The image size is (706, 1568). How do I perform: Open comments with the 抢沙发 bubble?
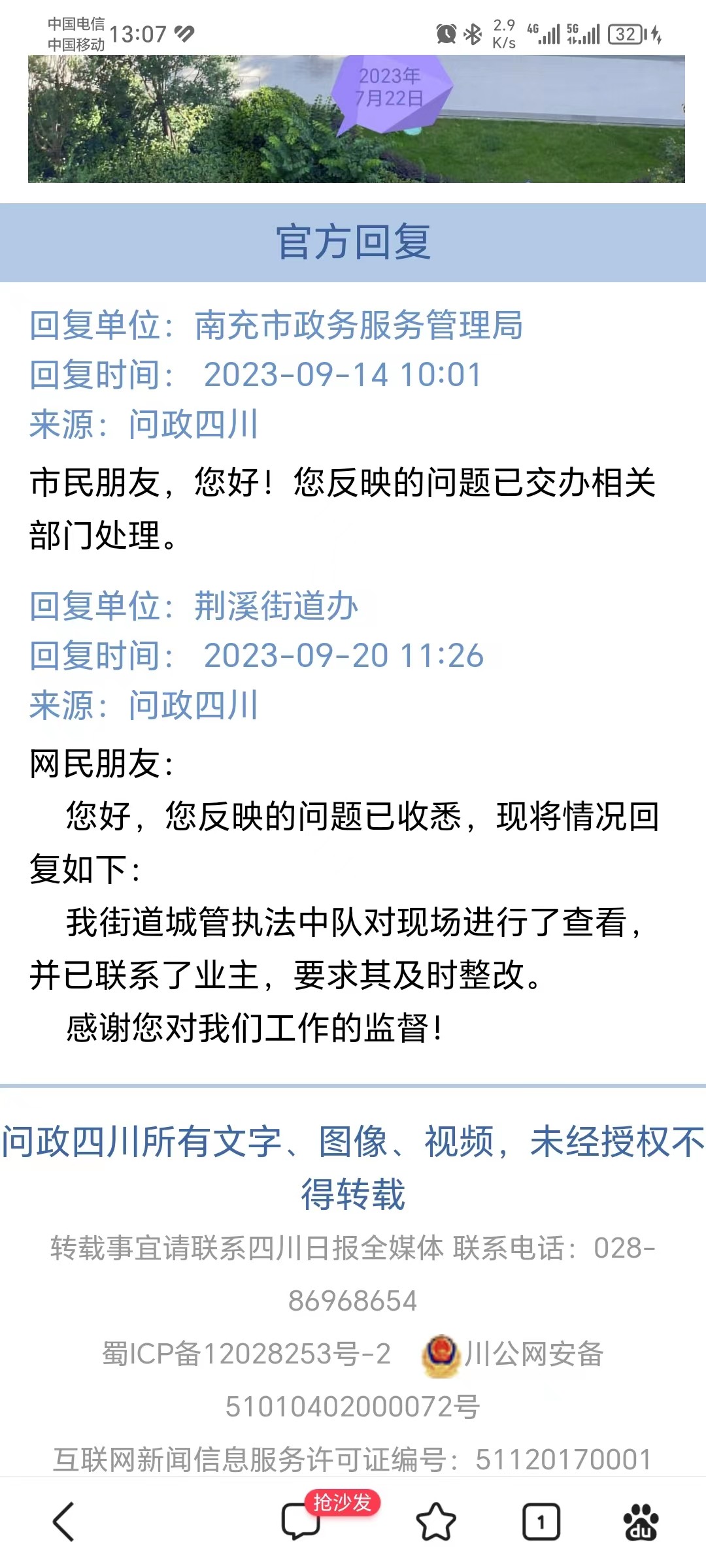(302, 1522)
